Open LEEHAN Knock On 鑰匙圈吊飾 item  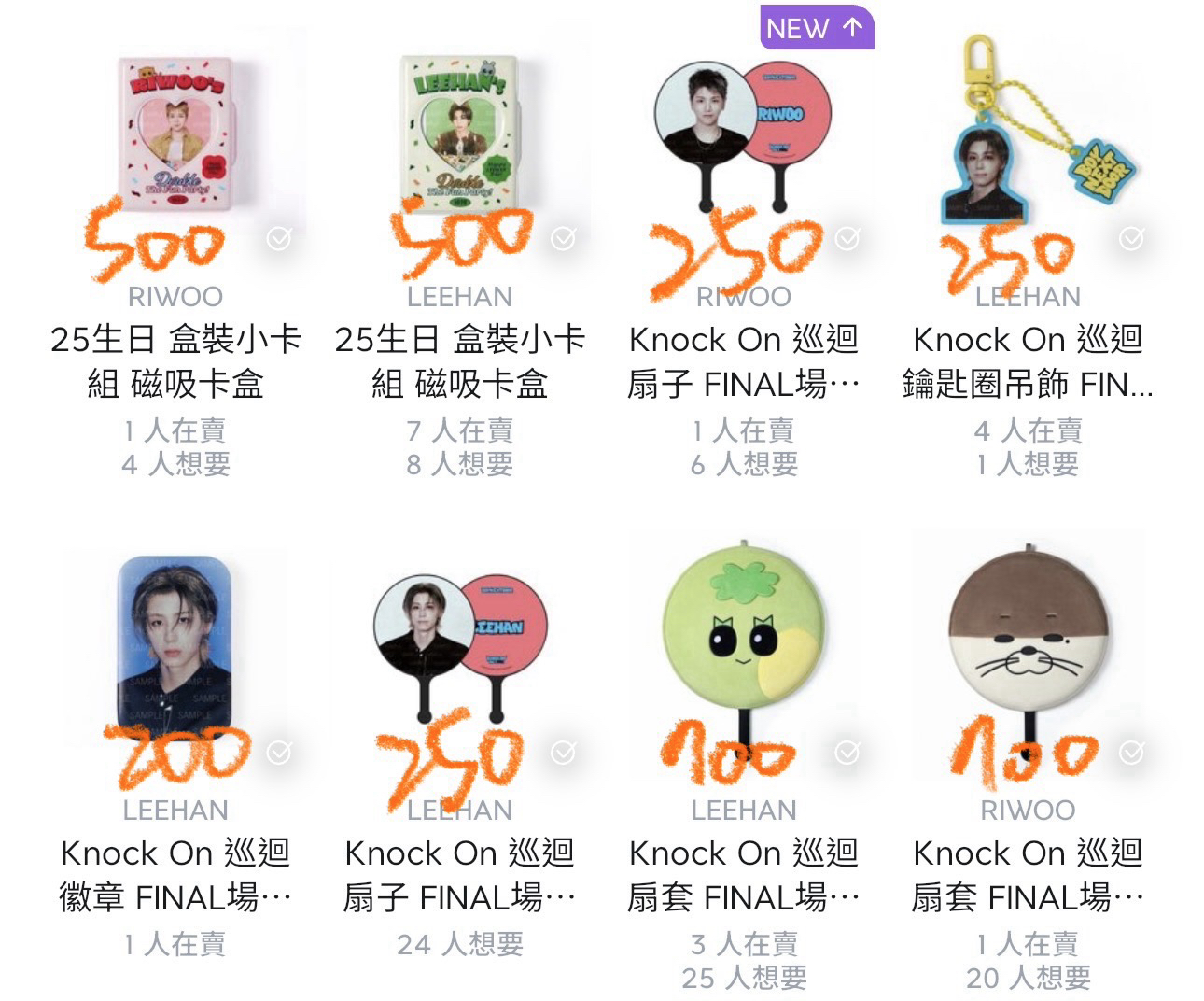(1027, 140)
